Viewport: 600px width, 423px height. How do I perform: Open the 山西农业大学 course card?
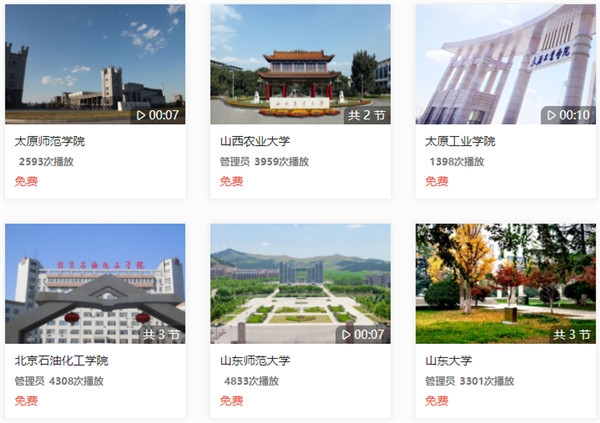click(300, 65)
